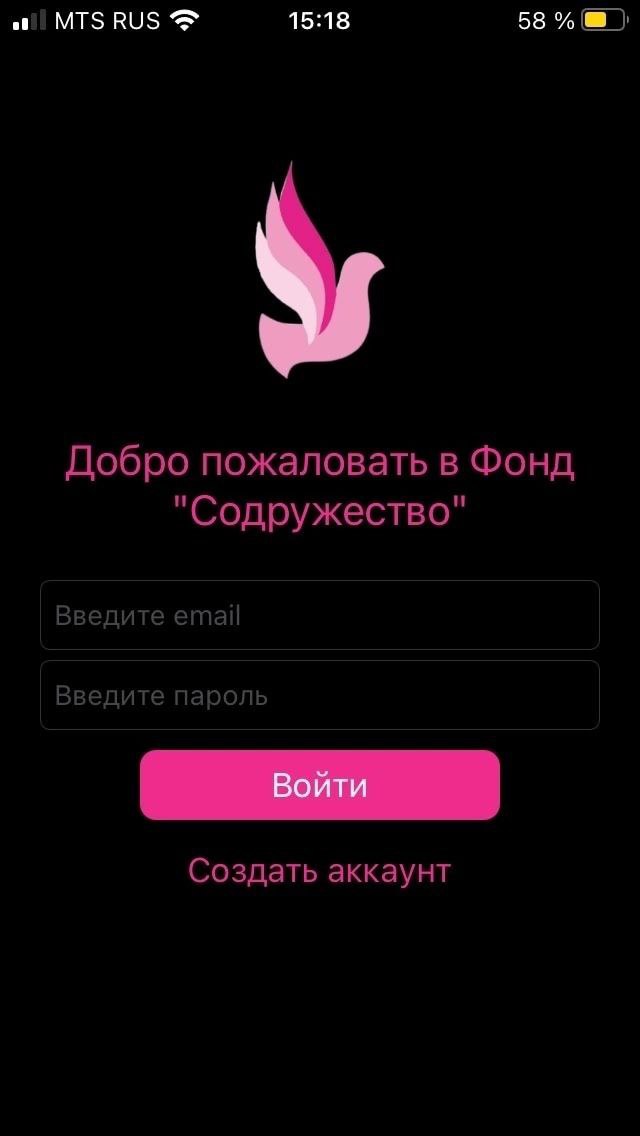
Task: Tap the 'Введите email' field
Action: [320, 615]
